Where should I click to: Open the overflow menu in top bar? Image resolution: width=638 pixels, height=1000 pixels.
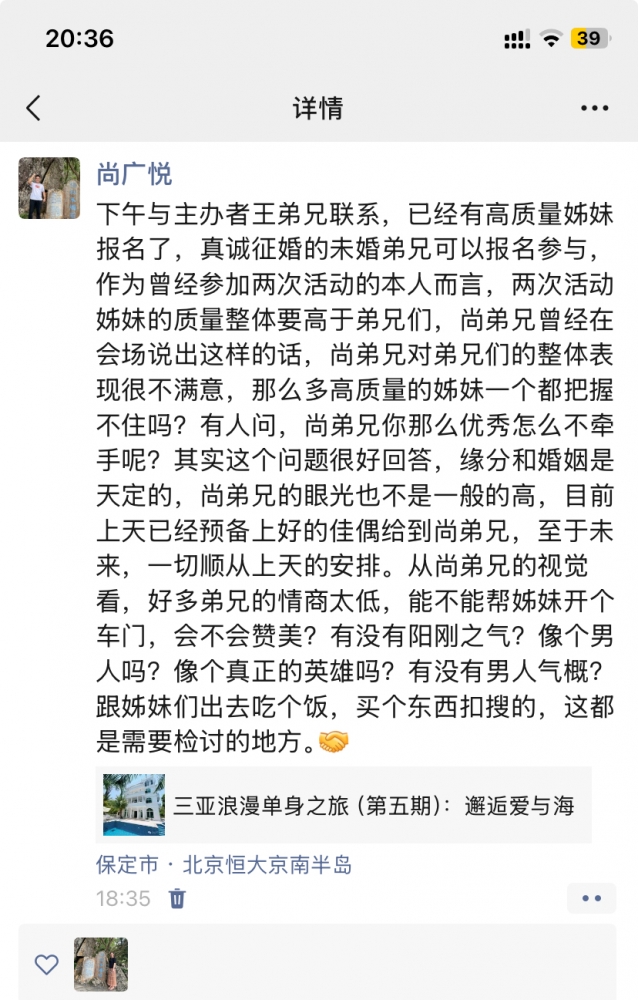(594, 108)
